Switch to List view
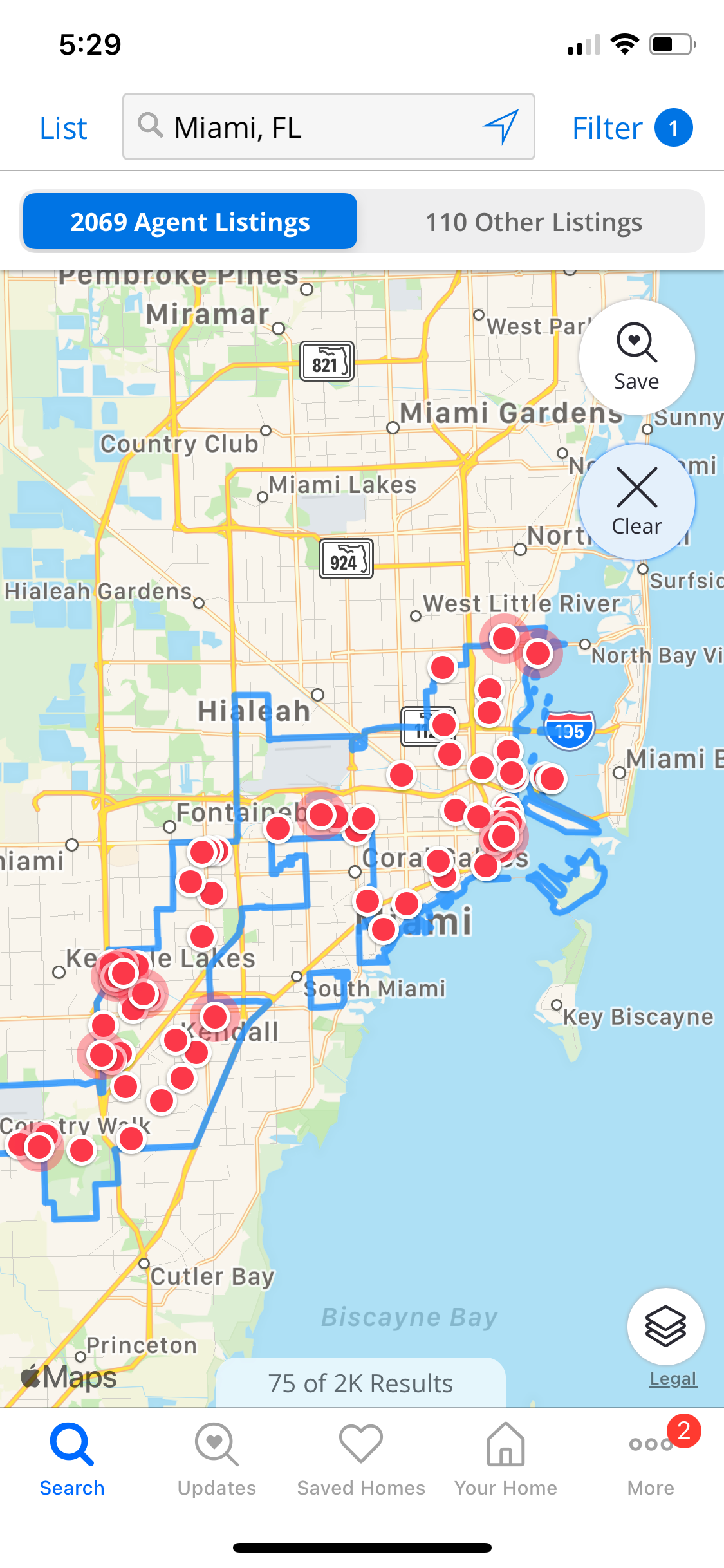Image resolution: width=724 pixels, height=1568 pixels. pos(63,128)
